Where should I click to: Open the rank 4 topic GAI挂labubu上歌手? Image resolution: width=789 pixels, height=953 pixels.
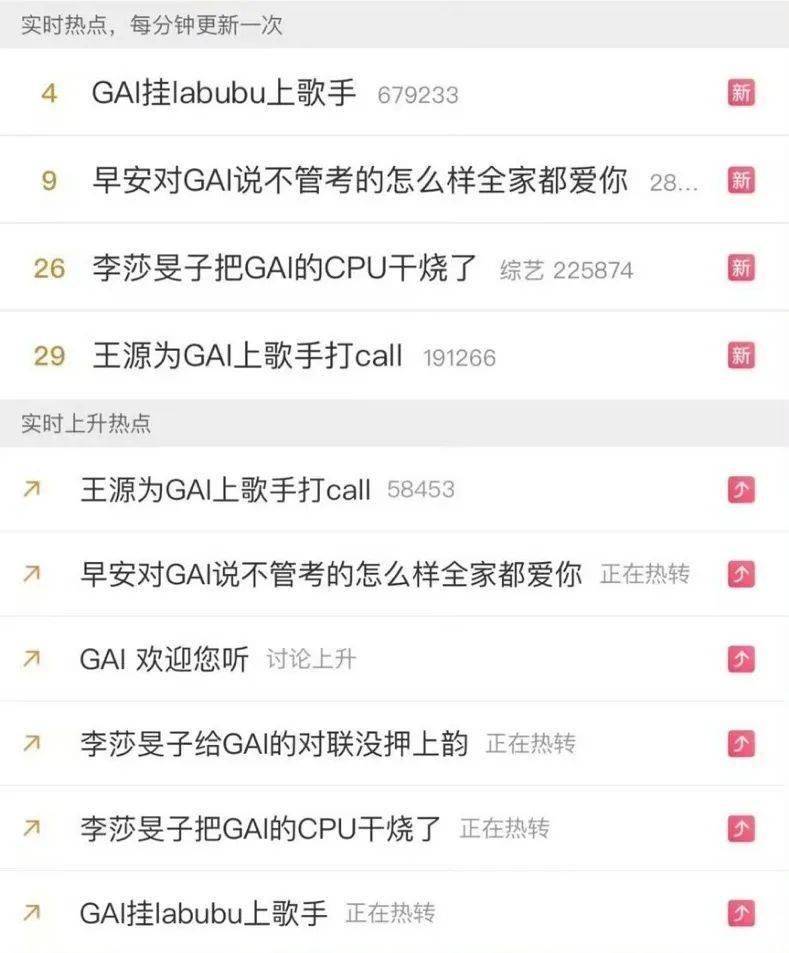tap(224, 94)
